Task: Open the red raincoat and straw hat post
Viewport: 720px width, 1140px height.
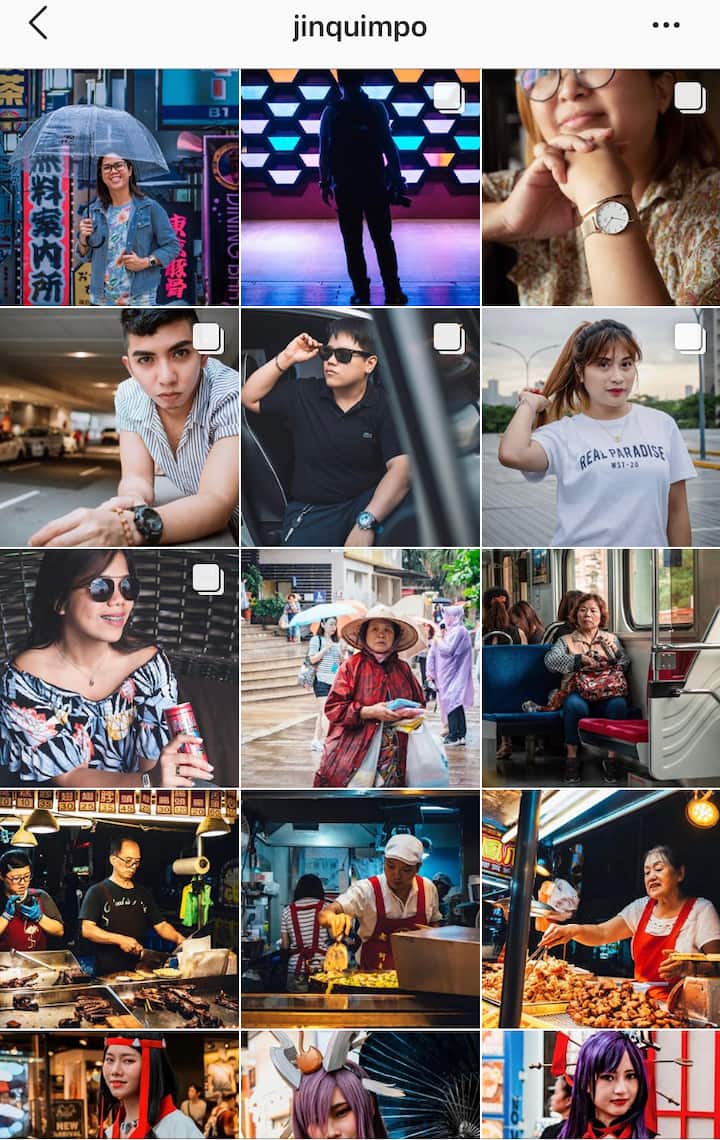Action: pos(360,668)
